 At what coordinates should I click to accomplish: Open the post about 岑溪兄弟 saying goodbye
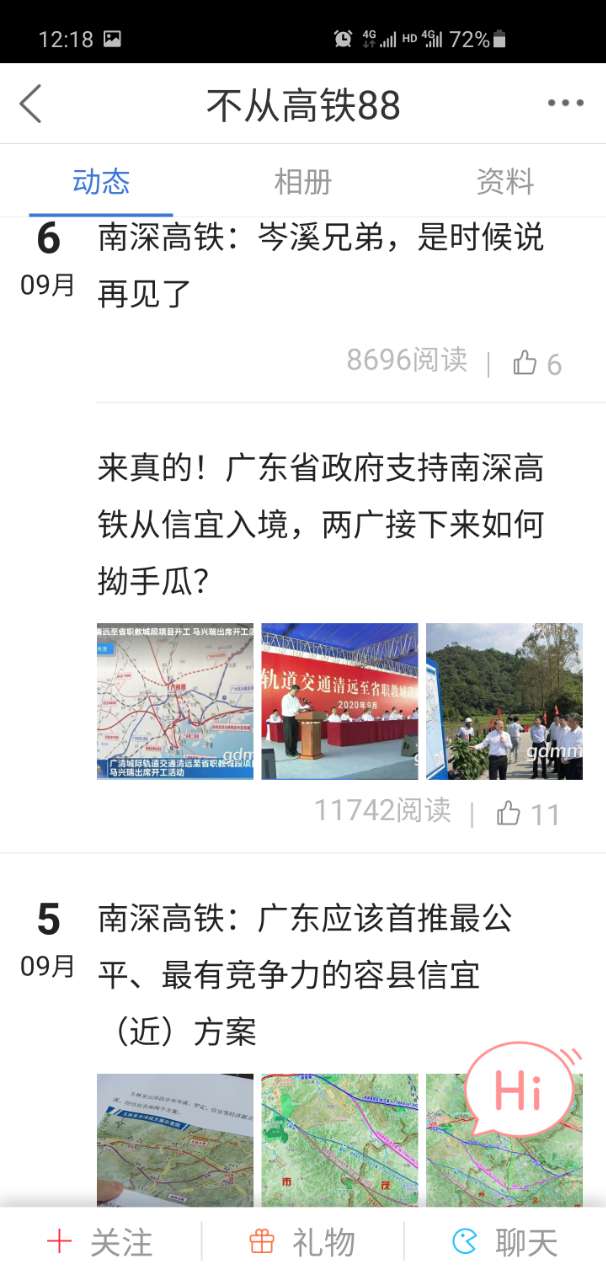[x=320, y=265]
